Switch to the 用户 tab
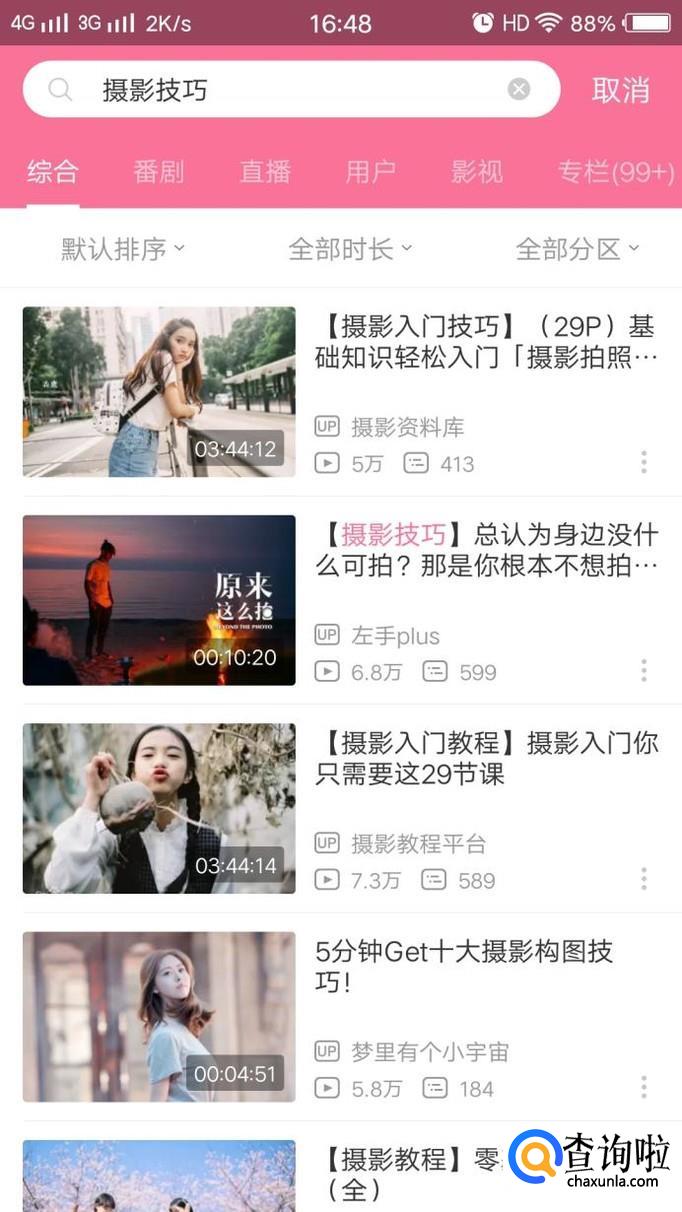 pyautogui.click(x=371, y=172)
